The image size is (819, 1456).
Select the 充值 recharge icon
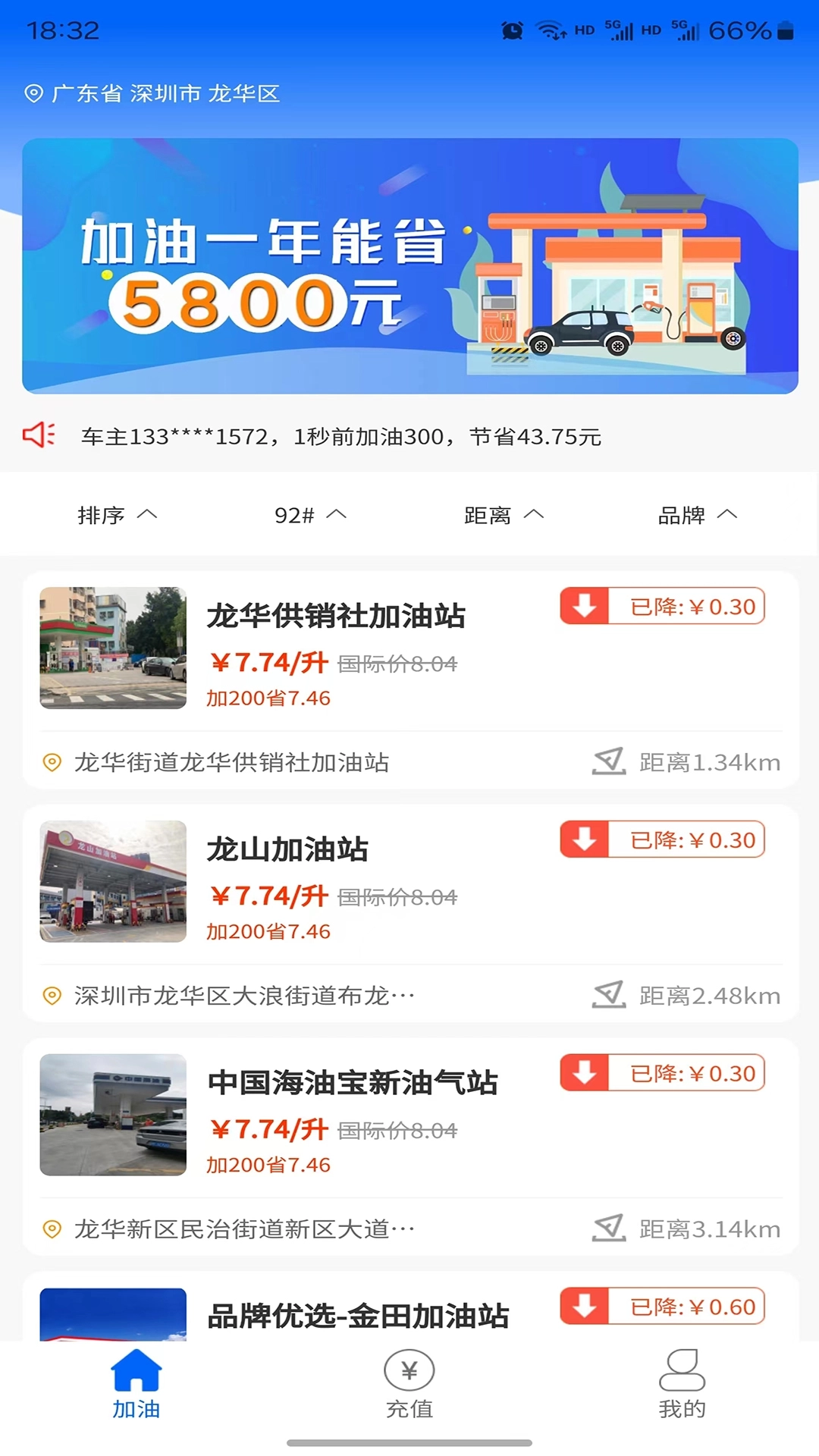point(409,1371)
